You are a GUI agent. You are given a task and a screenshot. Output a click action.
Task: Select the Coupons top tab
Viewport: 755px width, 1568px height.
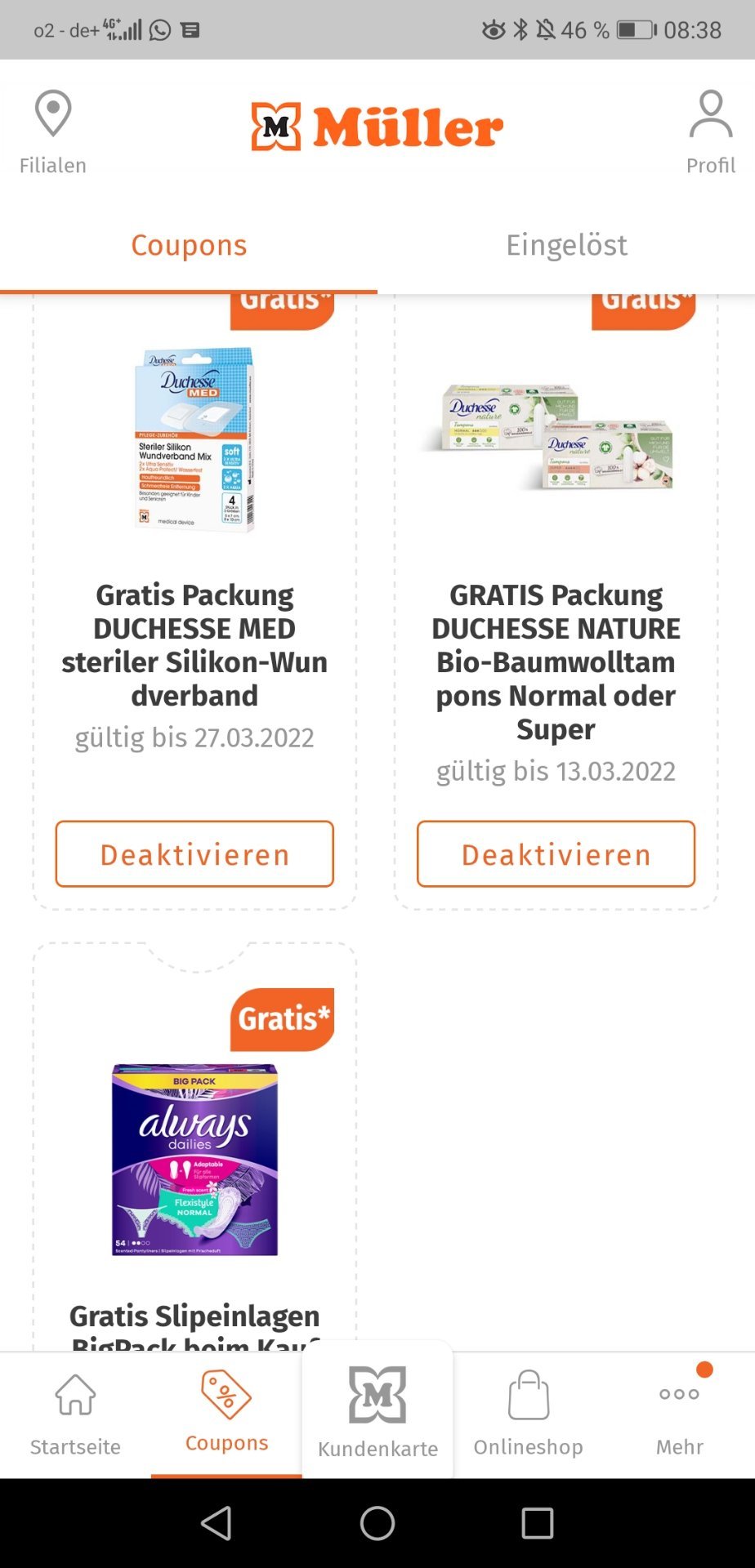pos(189,245)
